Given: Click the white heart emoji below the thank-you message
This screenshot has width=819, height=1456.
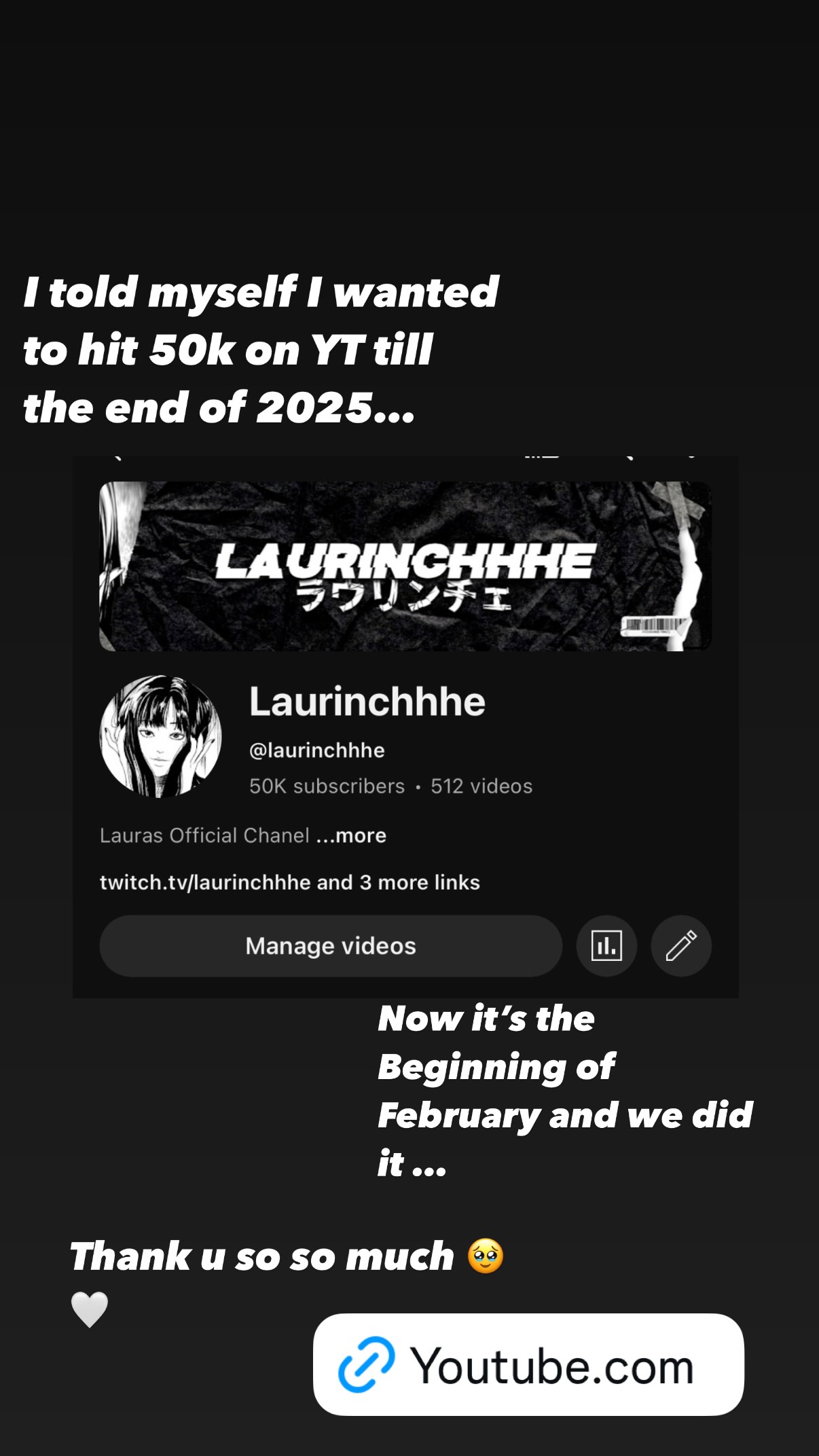Looking at the screenshot, I should point(89,1309).
